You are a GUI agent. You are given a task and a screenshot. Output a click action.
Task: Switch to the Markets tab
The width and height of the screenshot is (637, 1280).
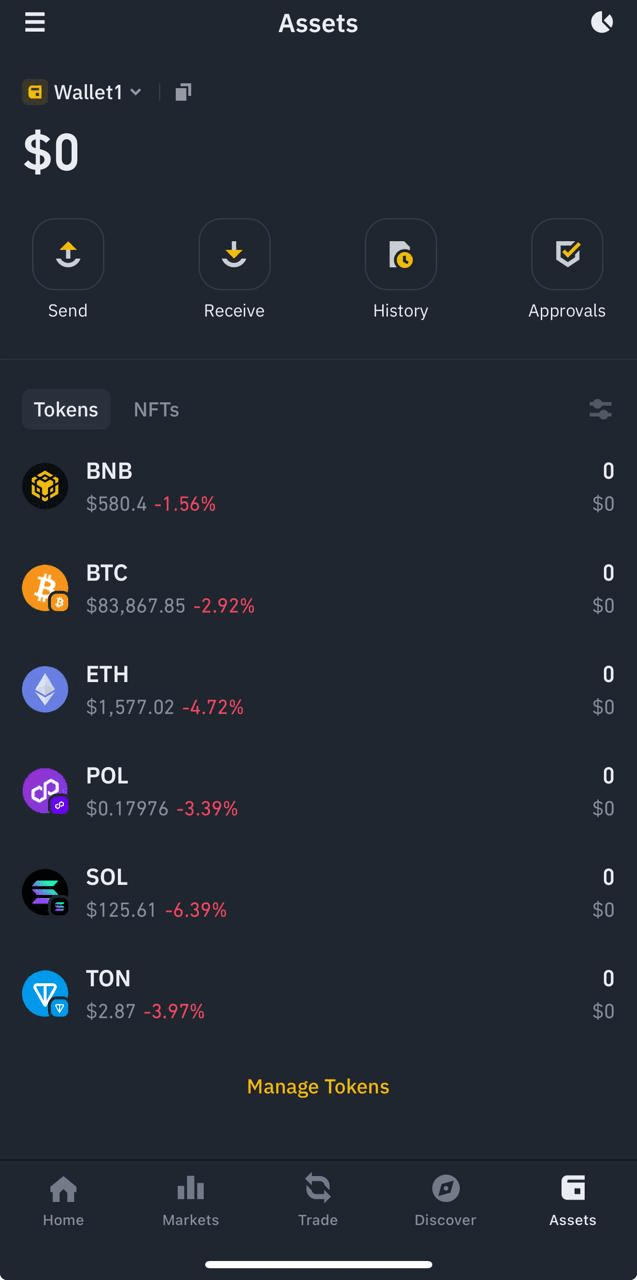(x=190, y=1200)
